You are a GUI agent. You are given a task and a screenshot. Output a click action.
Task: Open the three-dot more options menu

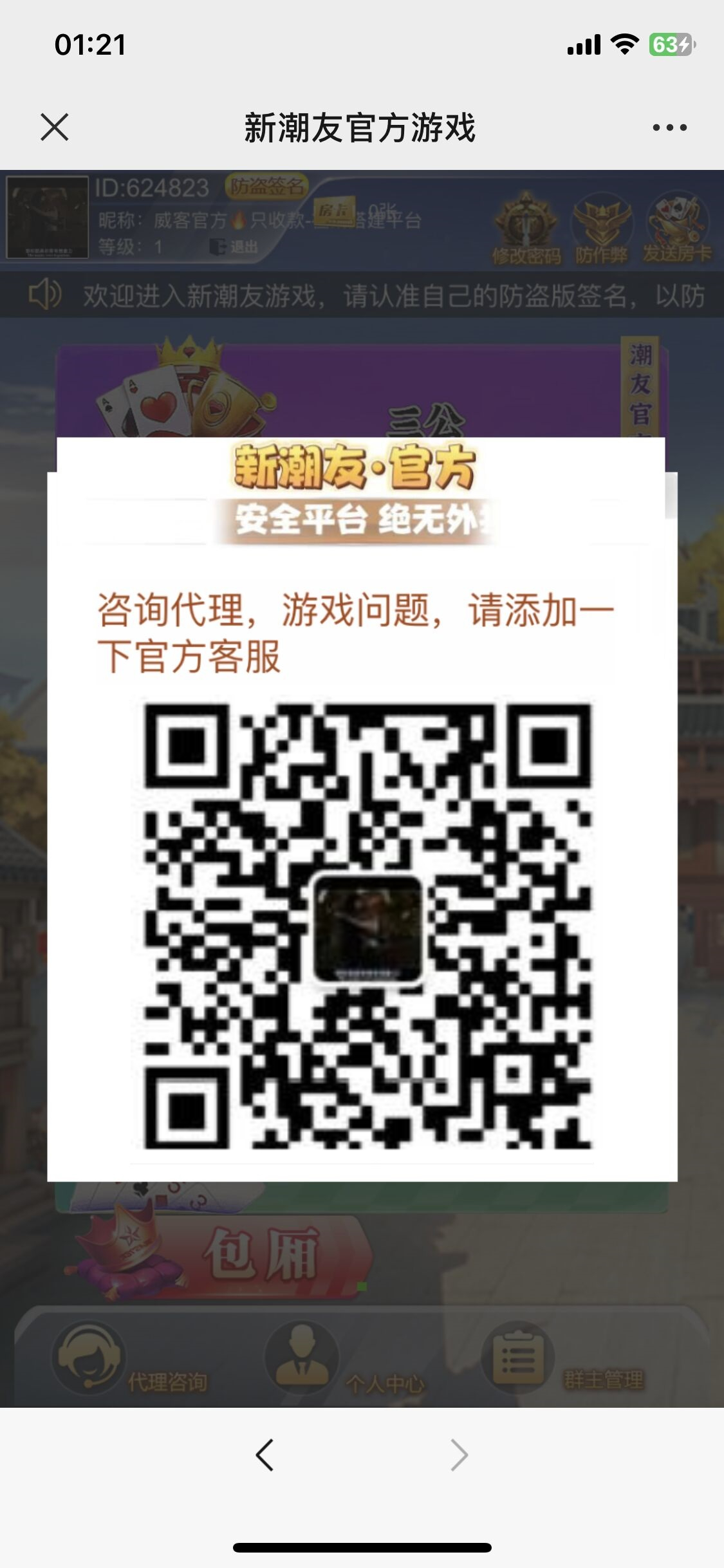click(x=669, y=127)
